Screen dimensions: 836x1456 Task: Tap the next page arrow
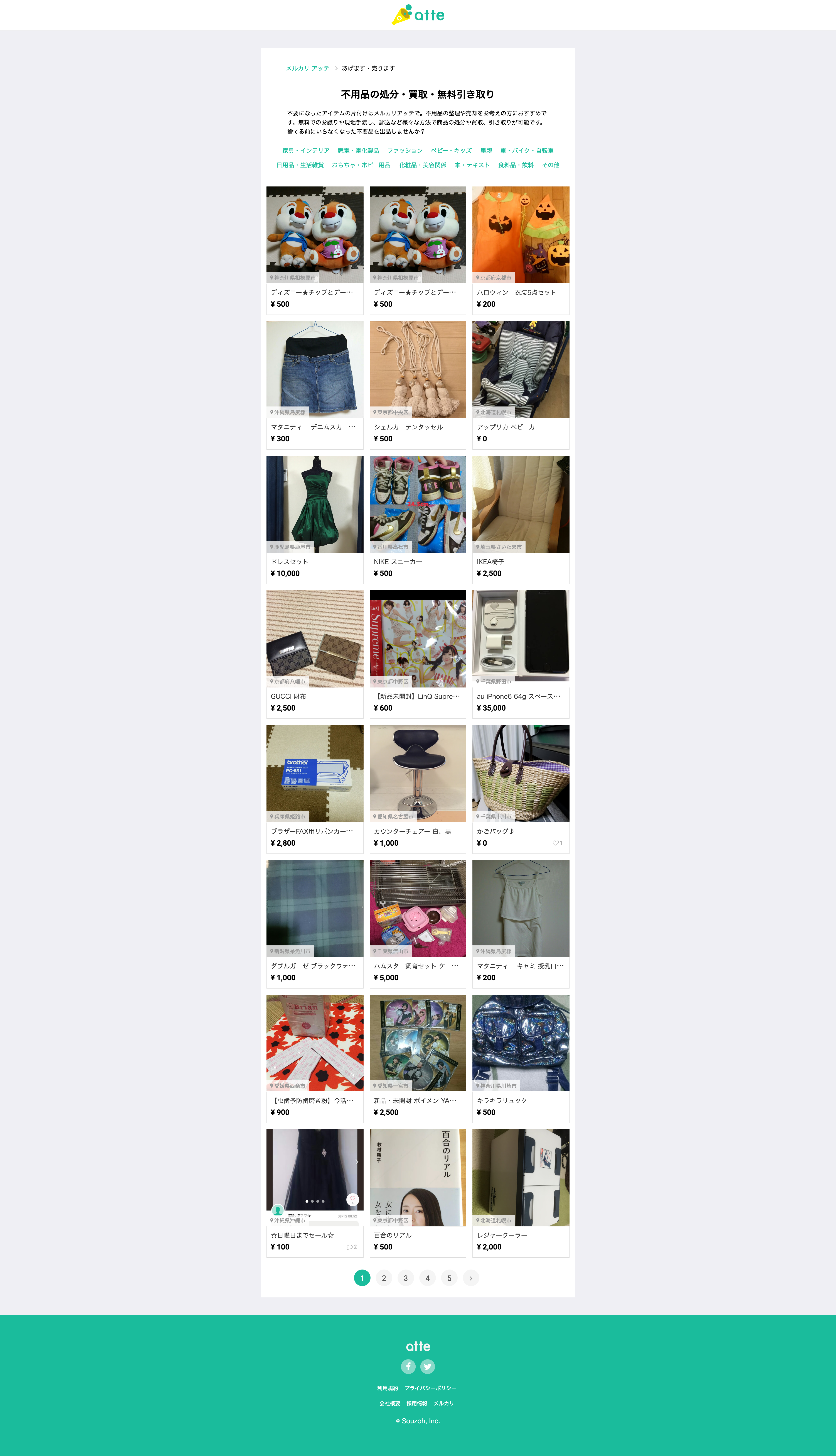click(471, 1278)
